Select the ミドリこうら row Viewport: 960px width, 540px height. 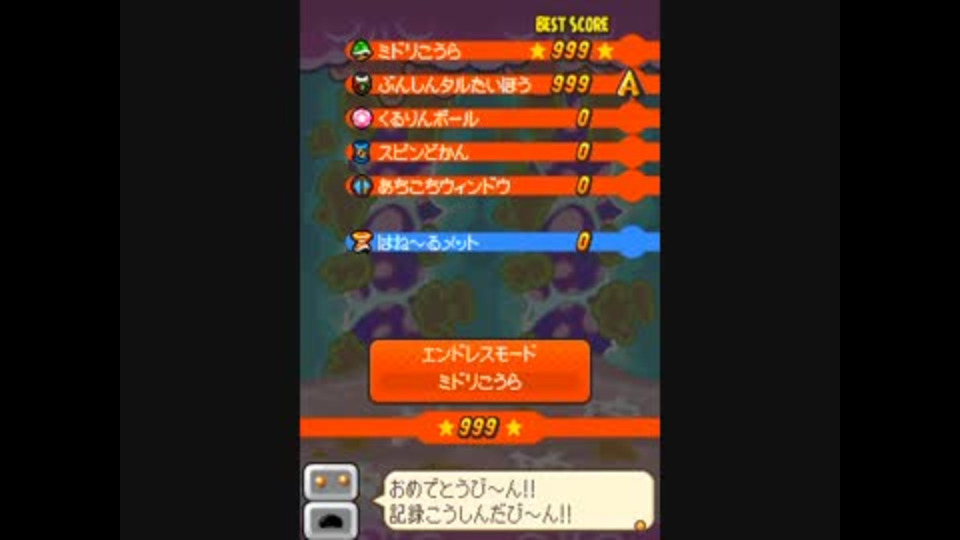pos(480,51)
